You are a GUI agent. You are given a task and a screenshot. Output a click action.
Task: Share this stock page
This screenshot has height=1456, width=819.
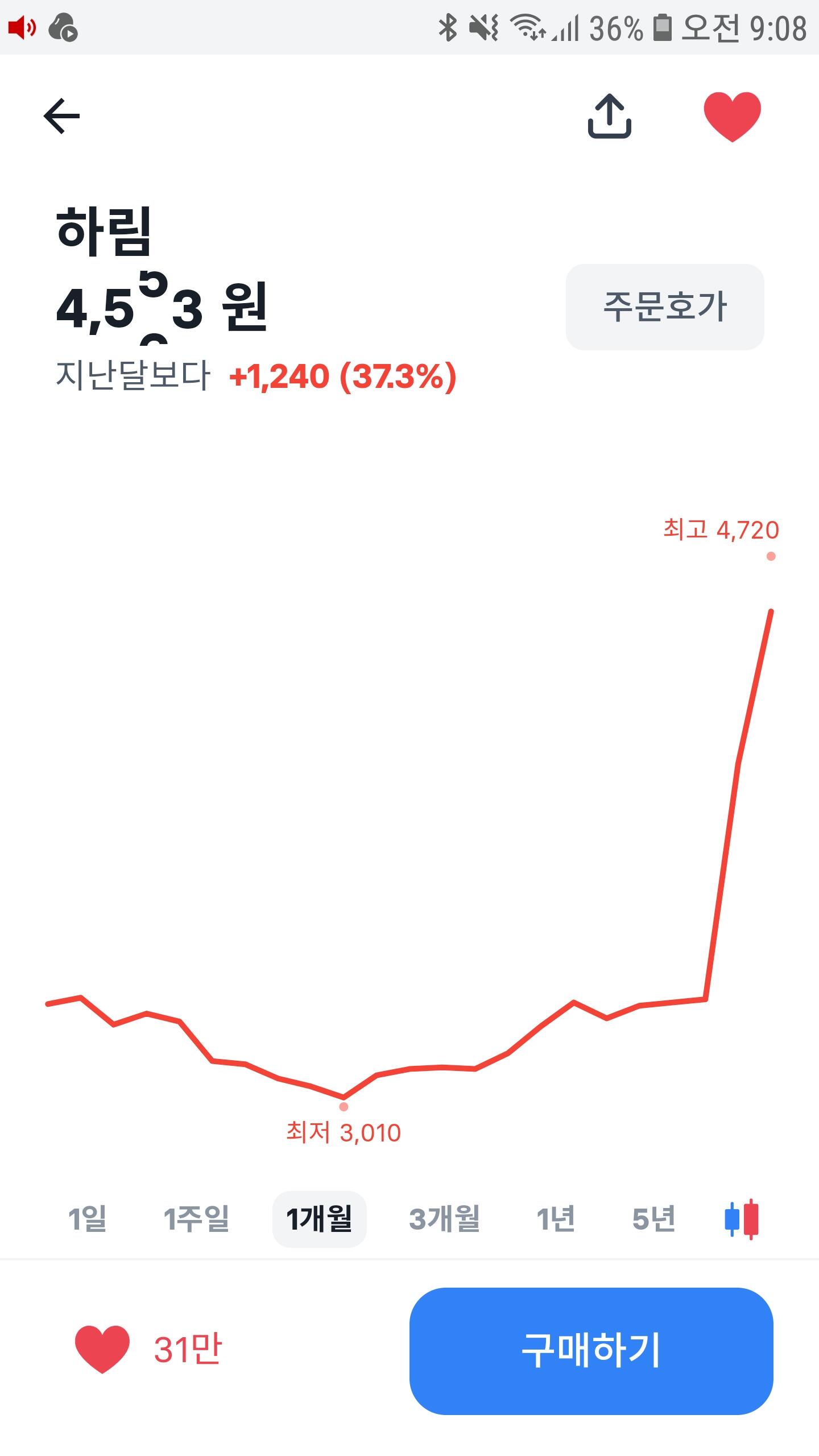point(609,116)
